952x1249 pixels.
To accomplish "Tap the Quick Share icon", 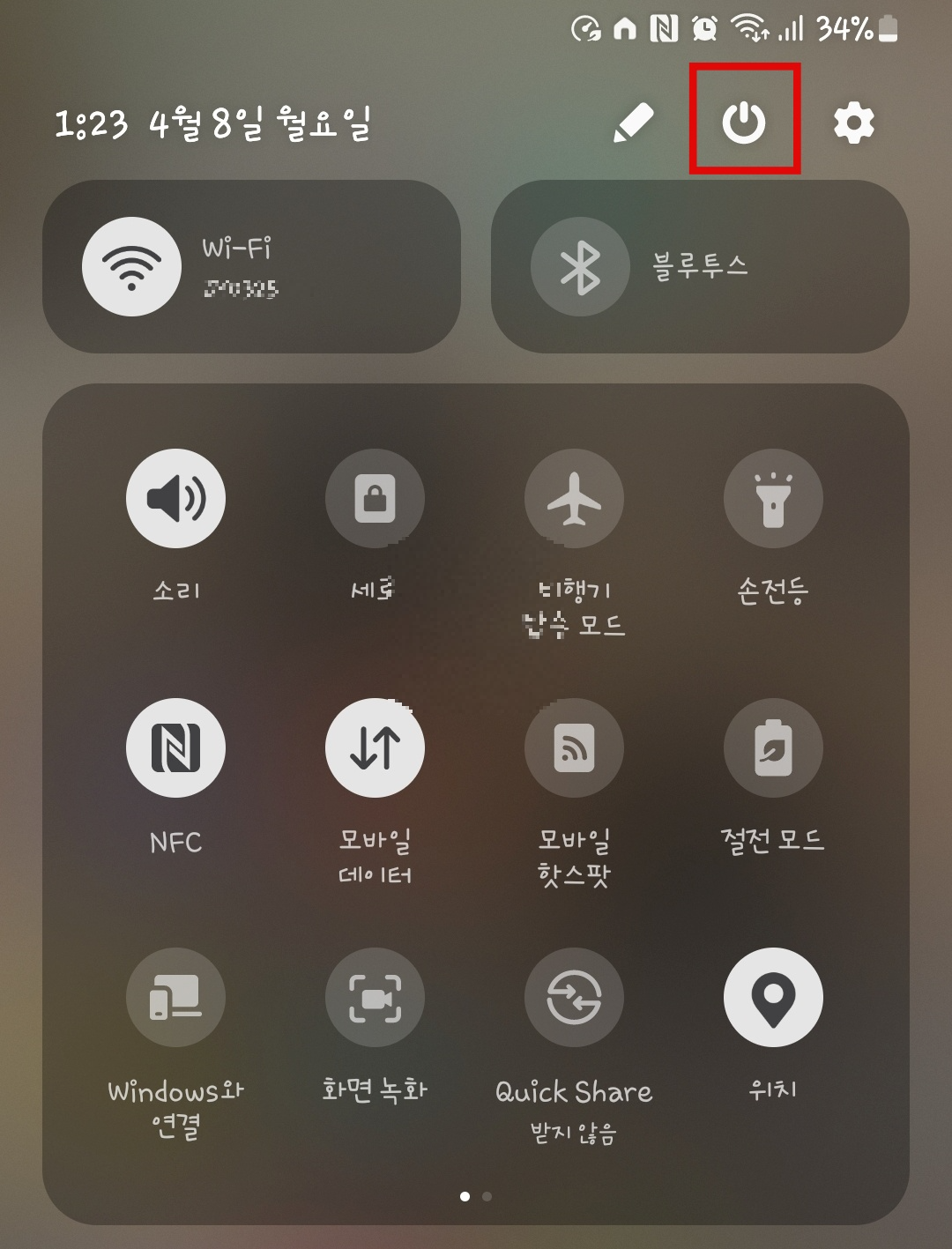I will [574, 996].
